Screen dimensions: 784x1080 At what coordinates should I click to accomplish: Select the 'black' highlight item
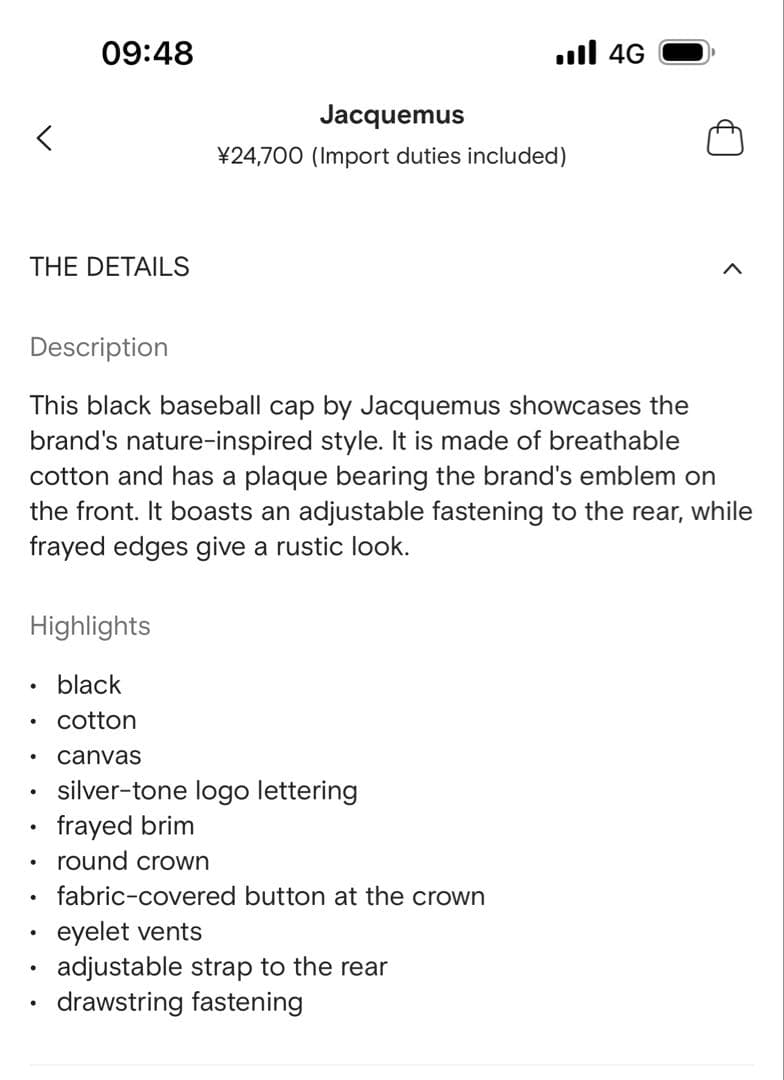[x=89, y=685]
